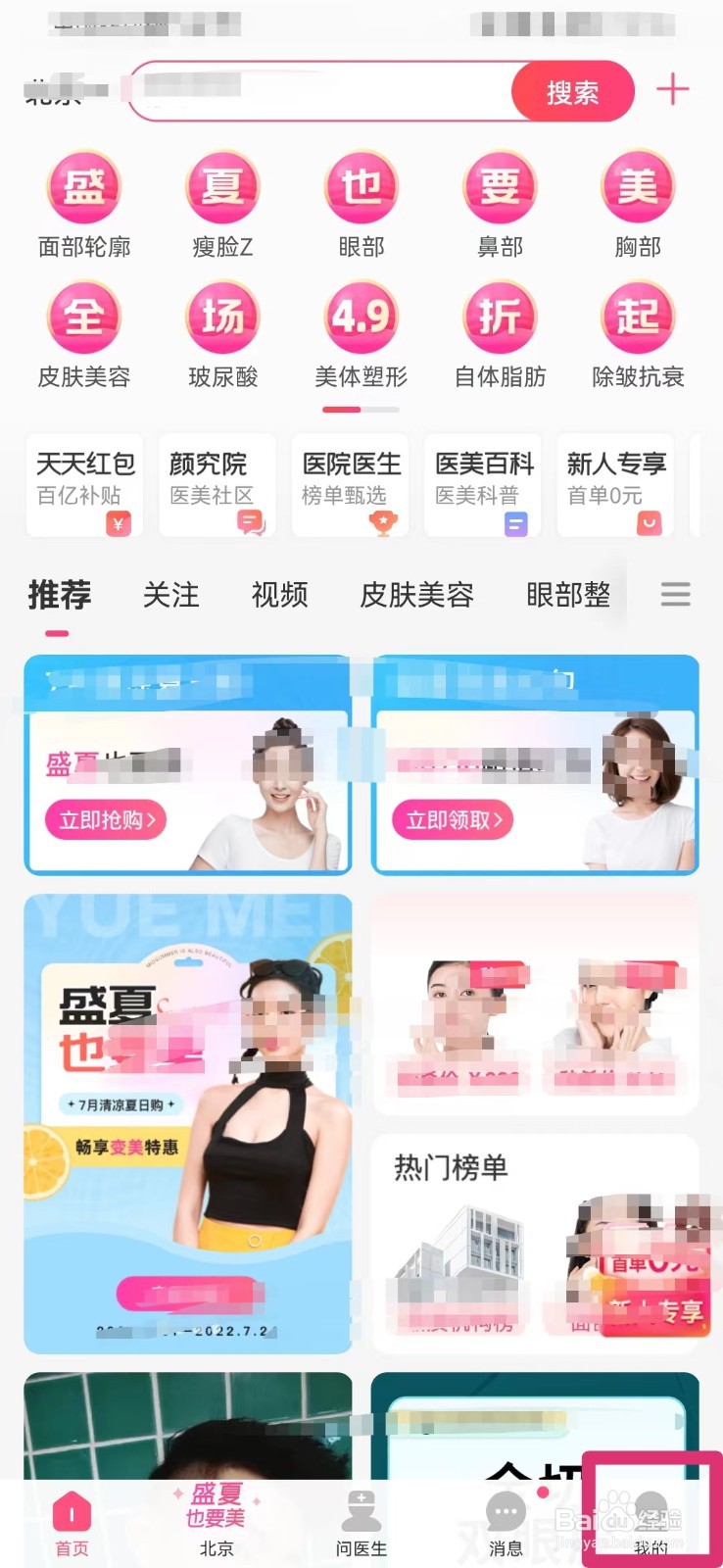Open 问医生 in the bottom navigation
This screenshot has height=1568, width=723.
point(361,1524)
